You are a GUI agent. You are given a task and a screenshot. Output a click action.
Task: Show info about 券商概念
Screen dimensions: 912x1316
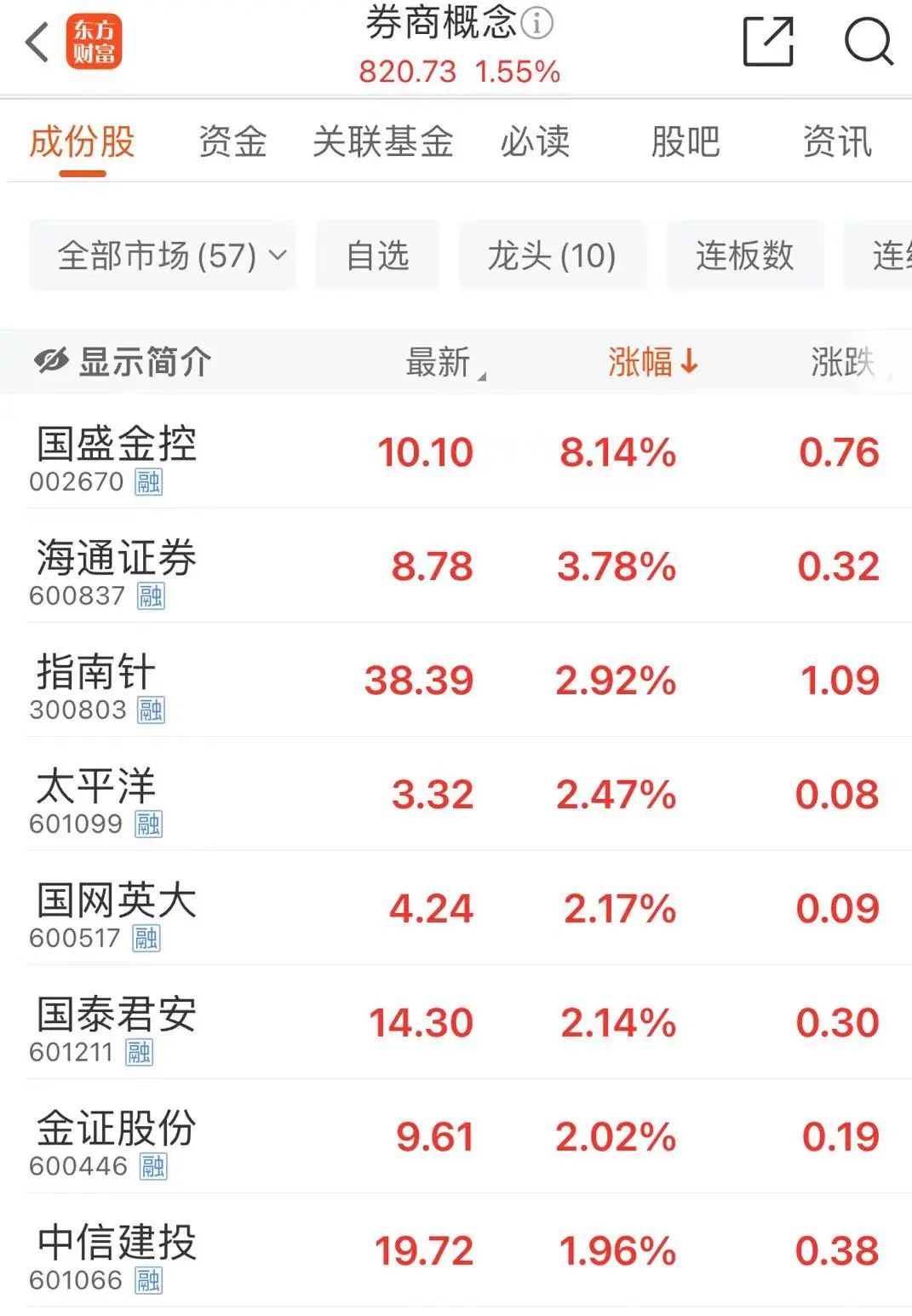coord(537,23)
